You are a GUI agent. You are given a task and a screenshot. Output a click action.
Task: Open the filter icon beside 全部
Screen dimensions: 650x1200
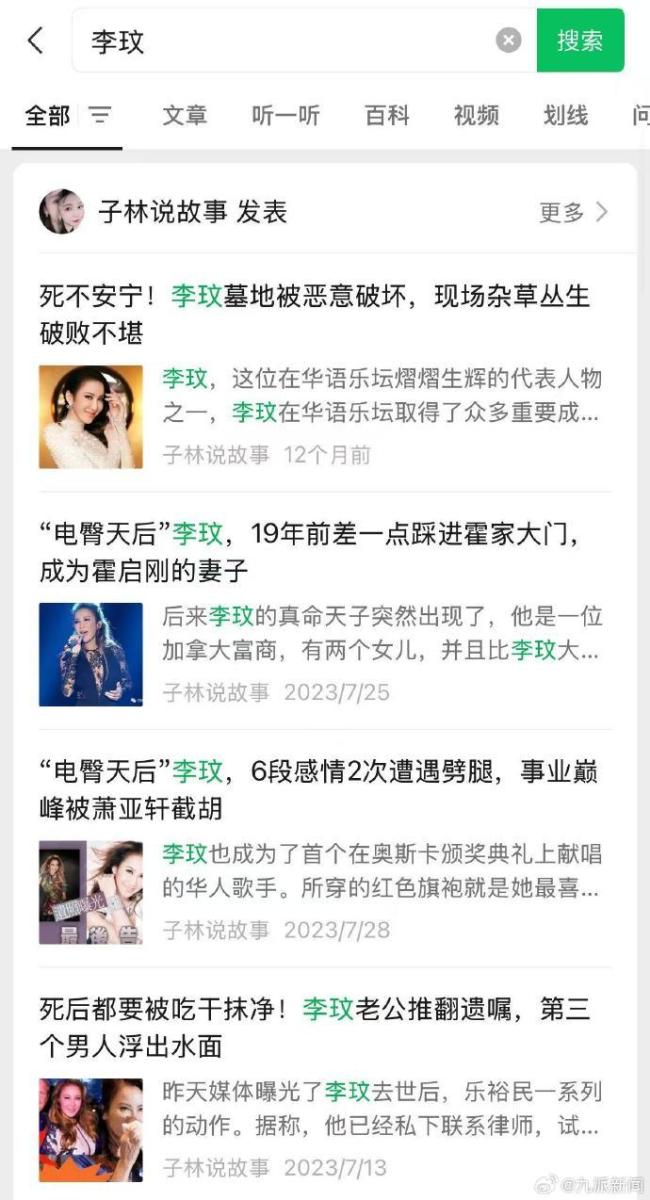pyautogui.click(x=100, y=116)
